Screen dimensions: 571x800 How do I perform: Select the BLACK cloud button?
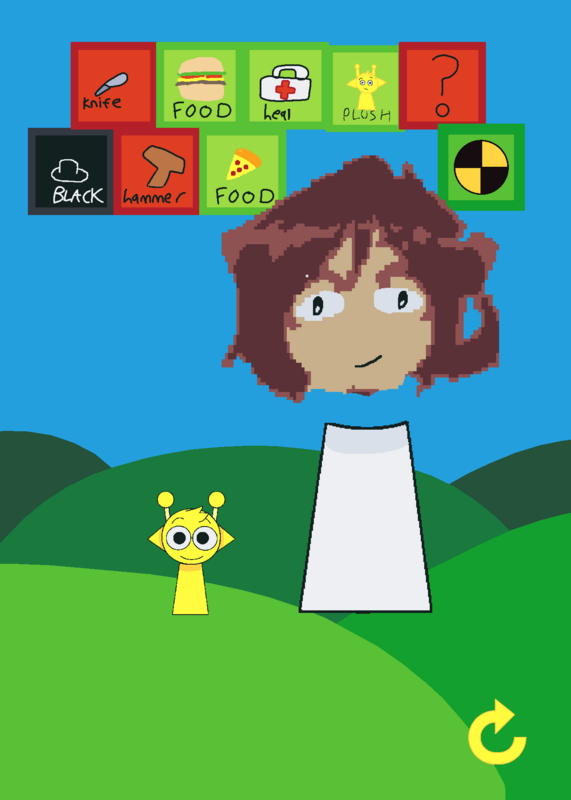(71, 171)
